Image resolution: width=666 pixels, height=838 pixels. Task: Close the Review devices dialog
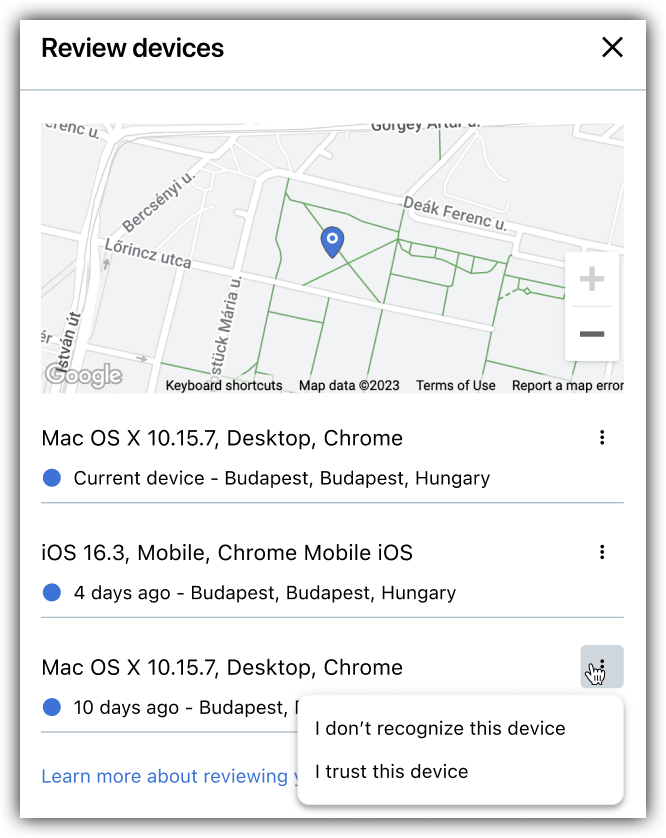[612, 47]
